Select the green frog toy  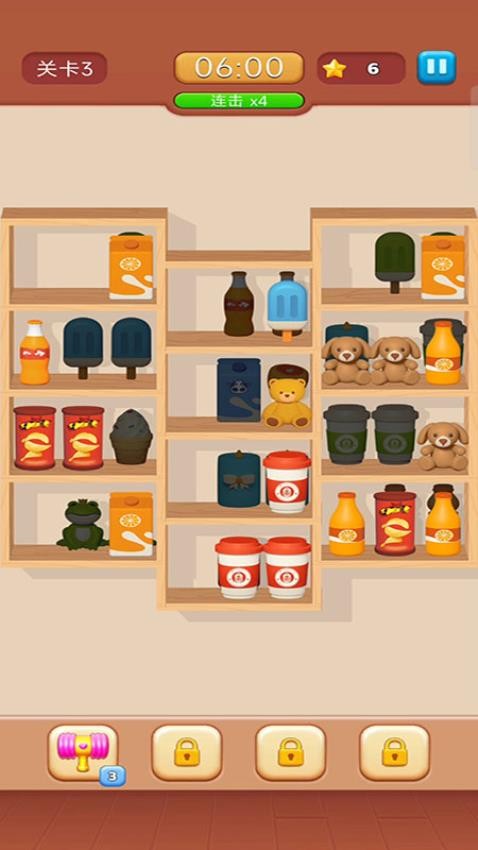pyautogui.click(x=83, y=524)
